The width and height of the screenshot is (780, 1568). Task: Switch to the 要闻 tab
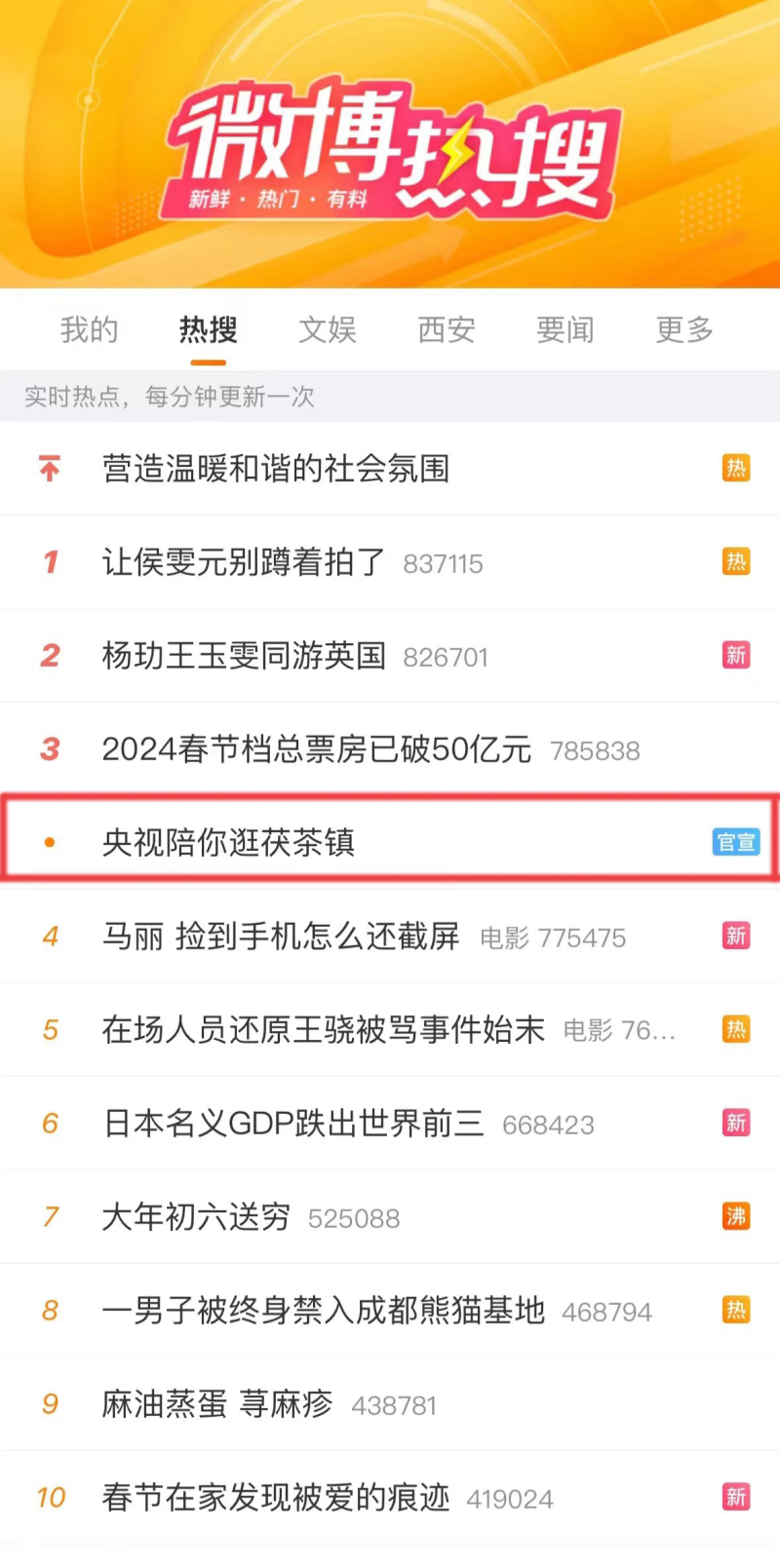click(x=565, y=329)
